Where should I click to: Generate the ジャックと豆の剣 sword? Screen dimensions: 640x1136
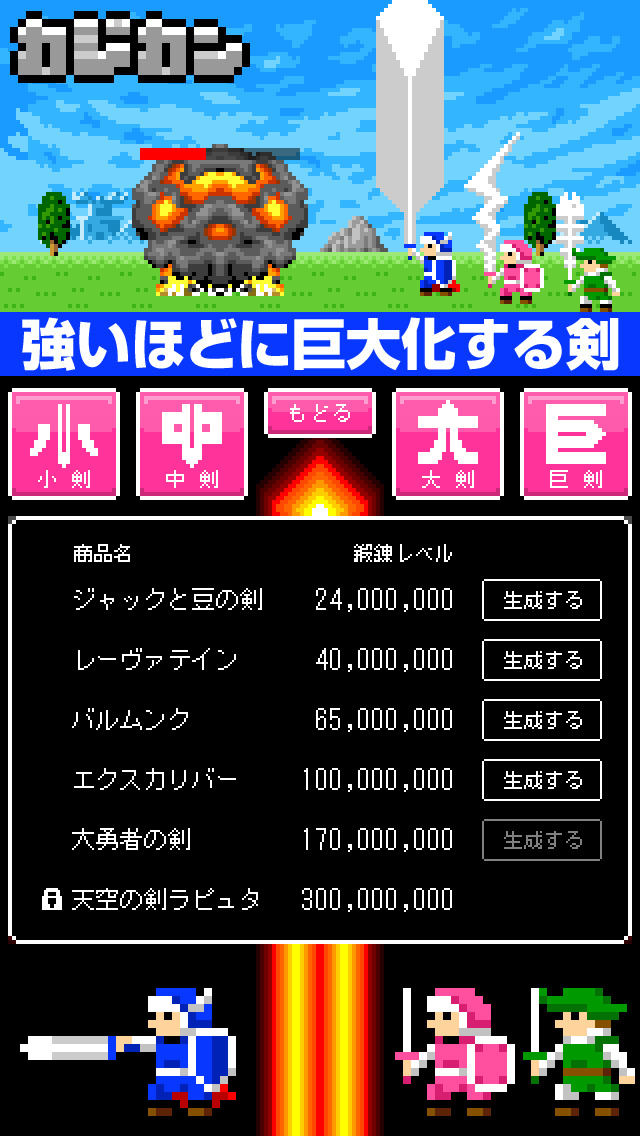[542, 600]
